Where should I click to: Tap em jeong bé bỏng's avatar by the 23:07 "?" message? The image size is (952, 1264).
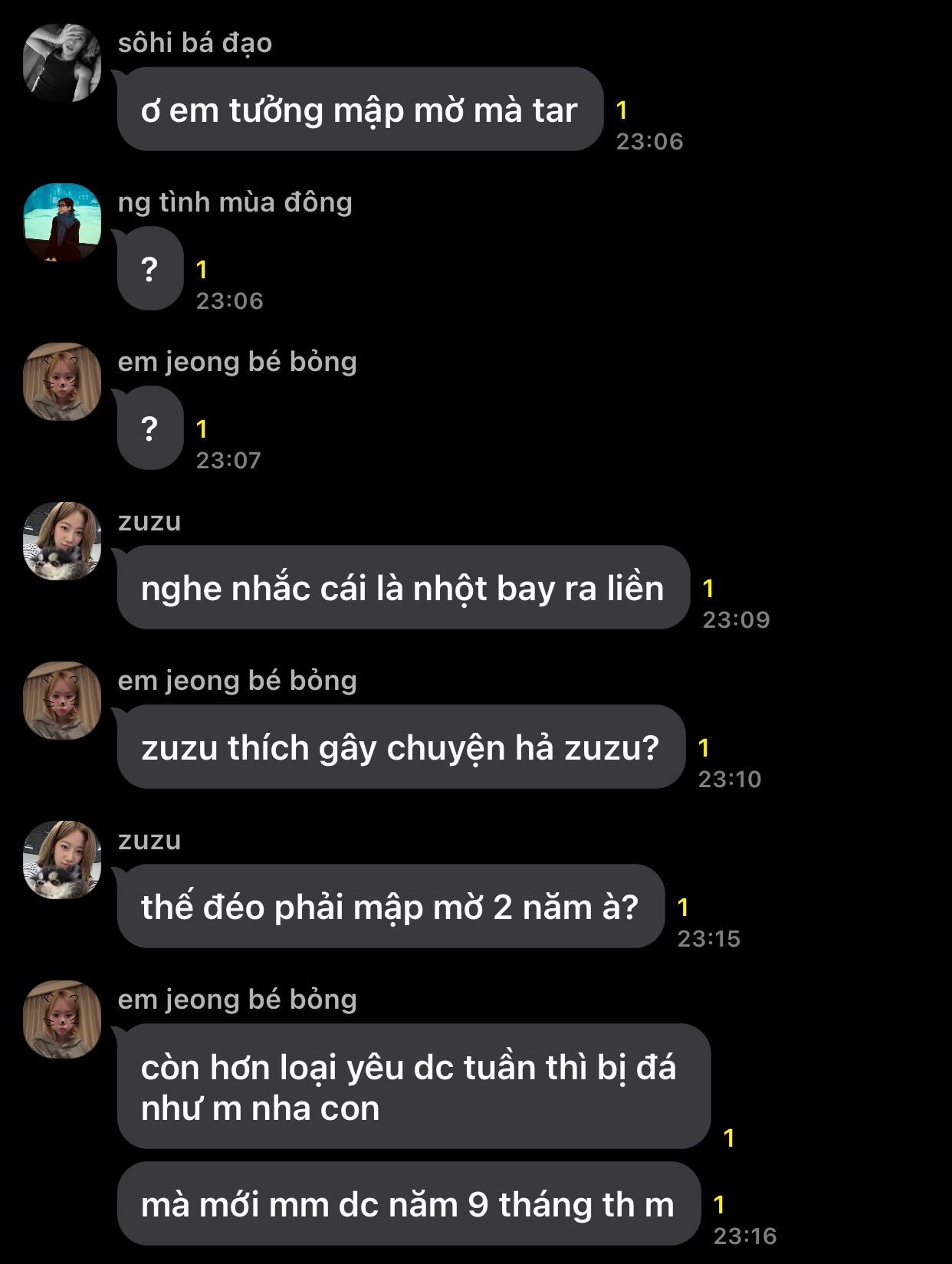(x=62, y=382)
